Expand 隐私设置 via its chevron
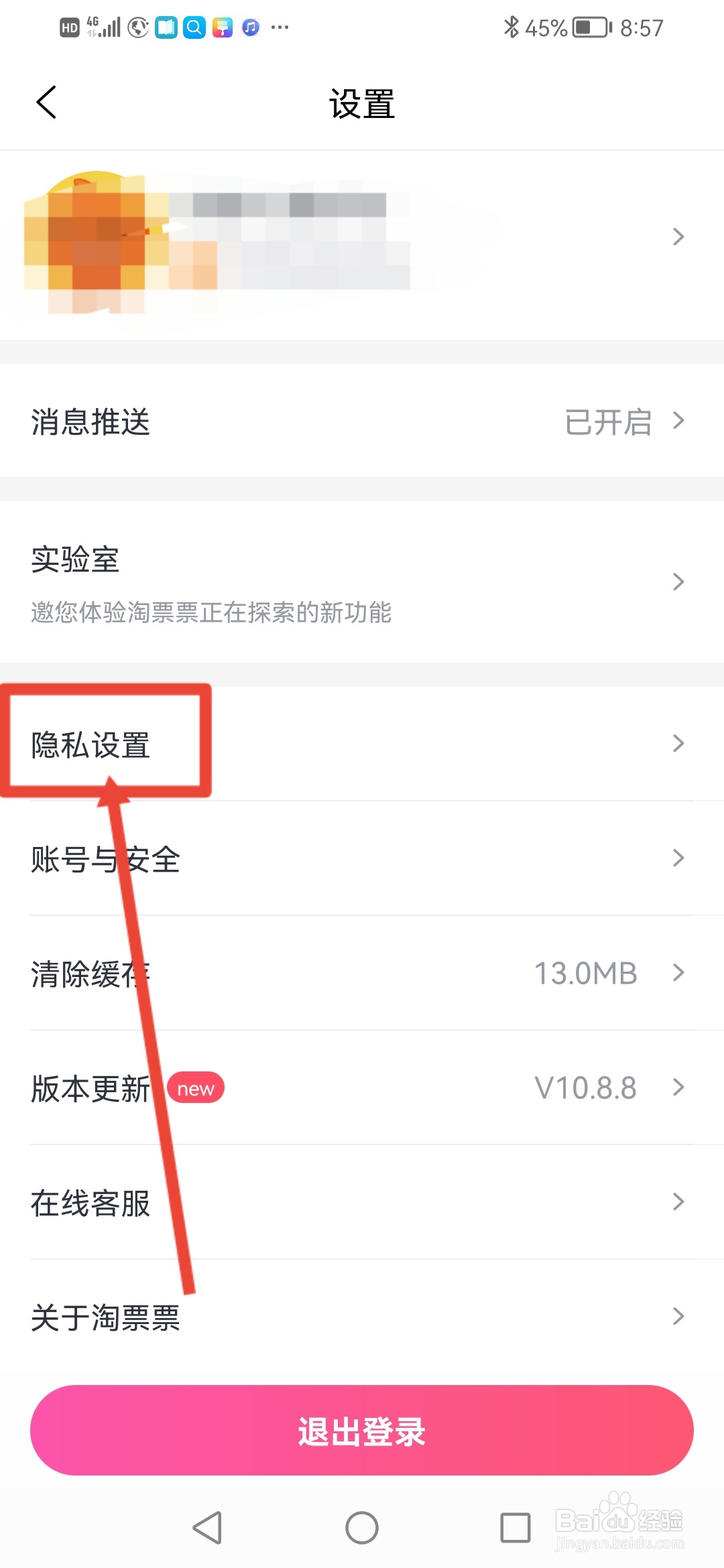 tap(678, 743)
